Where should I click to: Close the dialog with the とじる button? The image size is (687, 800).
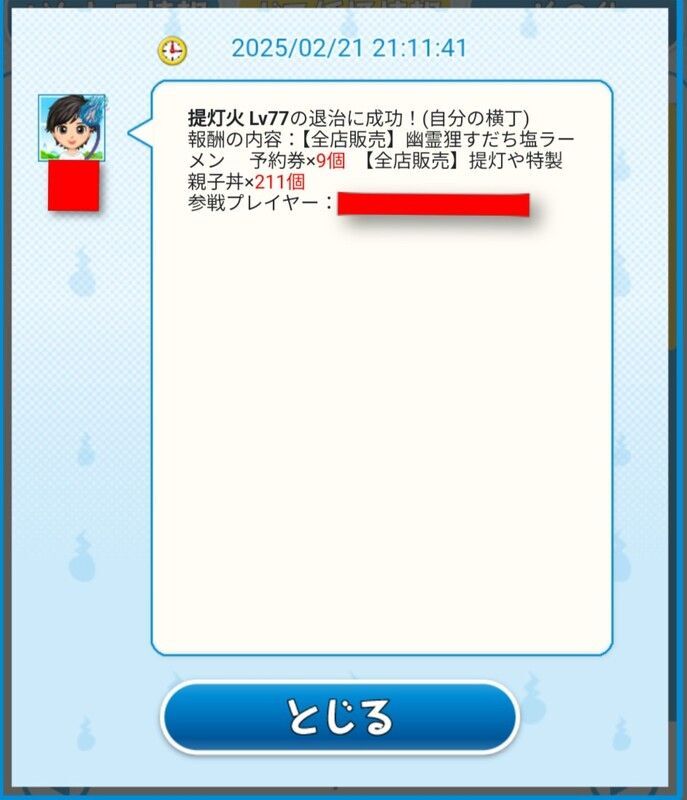coord(340,717)
